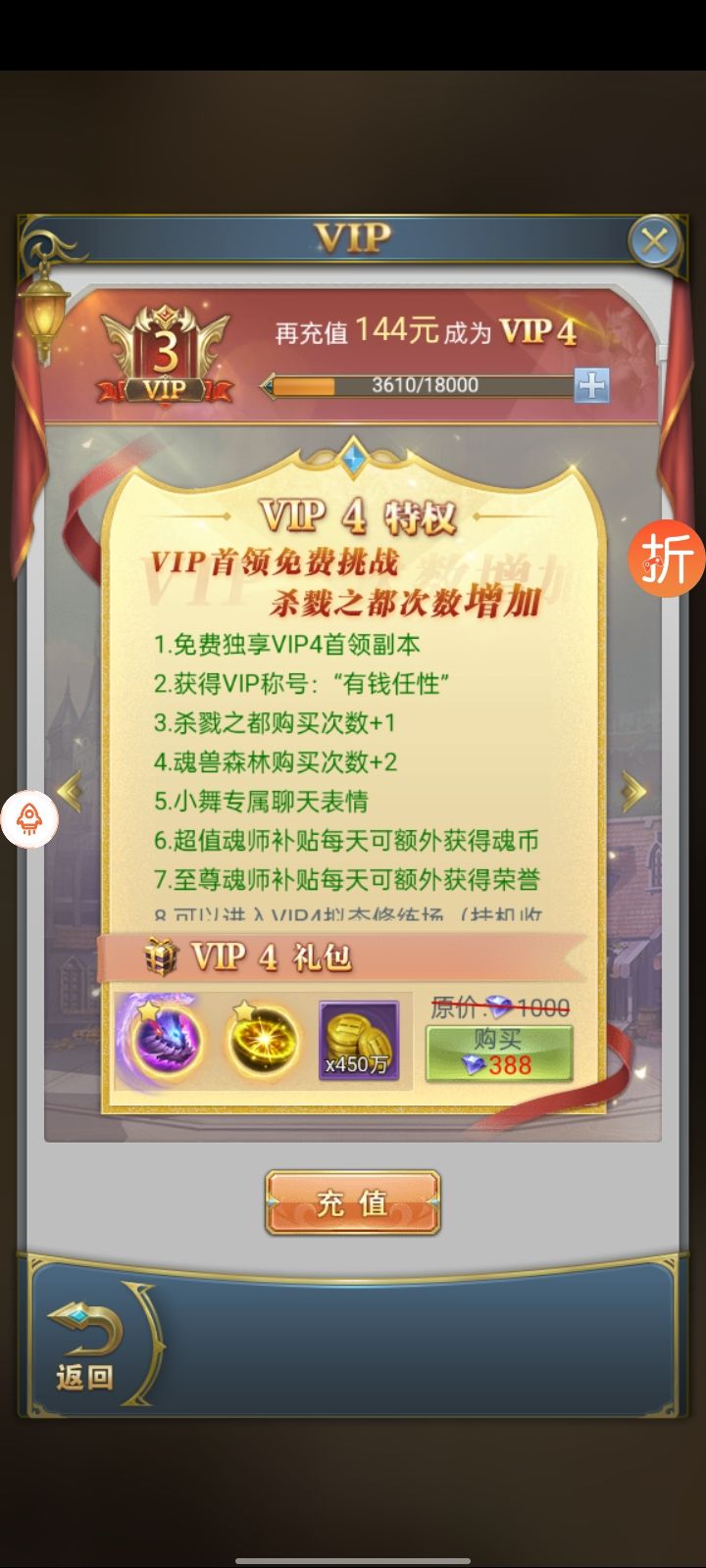This screenshot has width=706, height=1568.
Task: Go to next VIP privilege page
Action: pyautogui.click(x=633, y=791)
